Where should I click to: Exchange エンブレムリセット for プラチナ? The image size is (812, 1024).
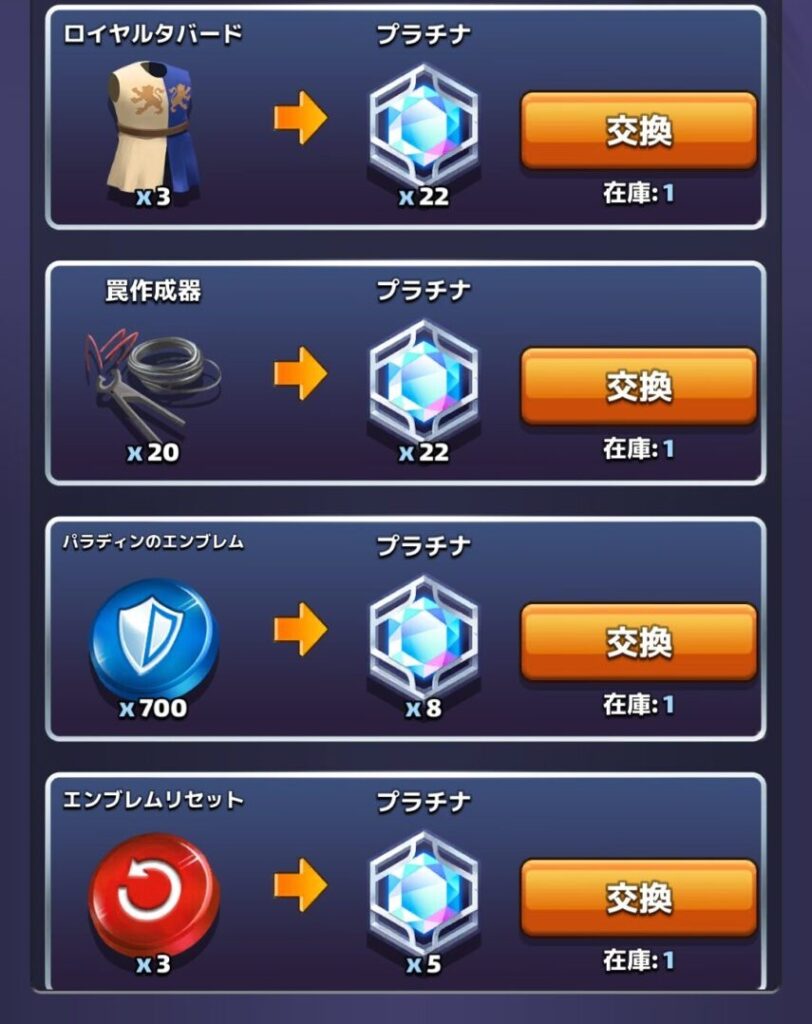(x=638, y=898)
